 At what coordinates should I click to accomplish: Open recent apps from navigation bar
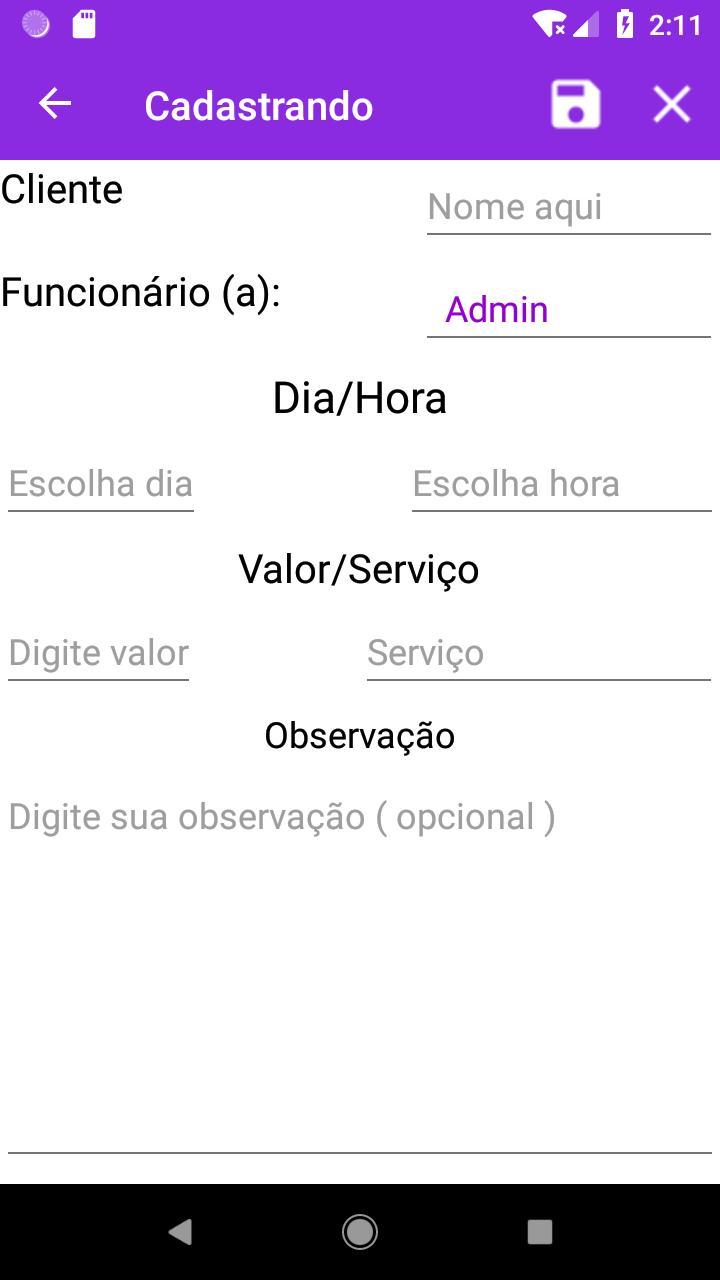[540, 1232]
